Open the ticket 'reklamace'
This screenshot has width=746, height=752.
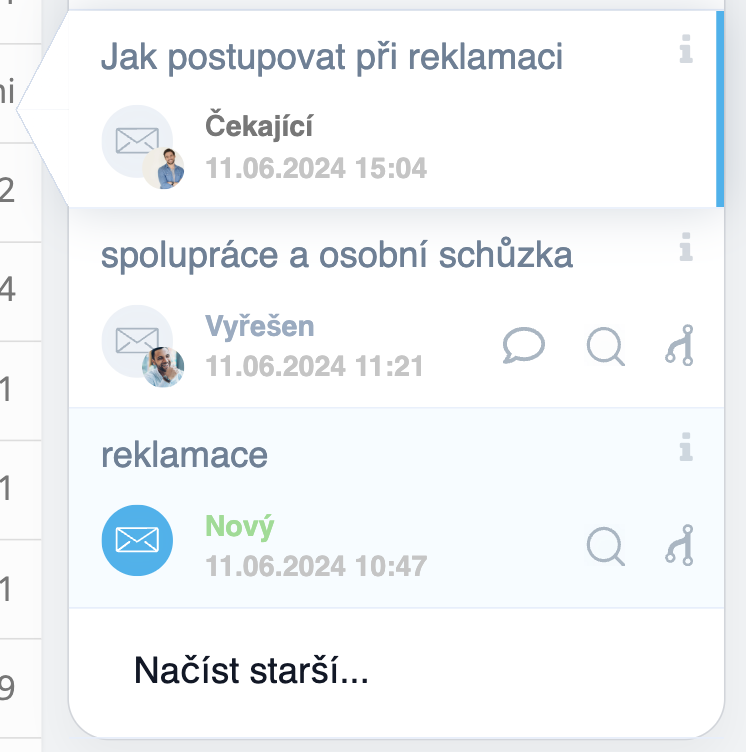pyautogui.click(x=184, y=455)
